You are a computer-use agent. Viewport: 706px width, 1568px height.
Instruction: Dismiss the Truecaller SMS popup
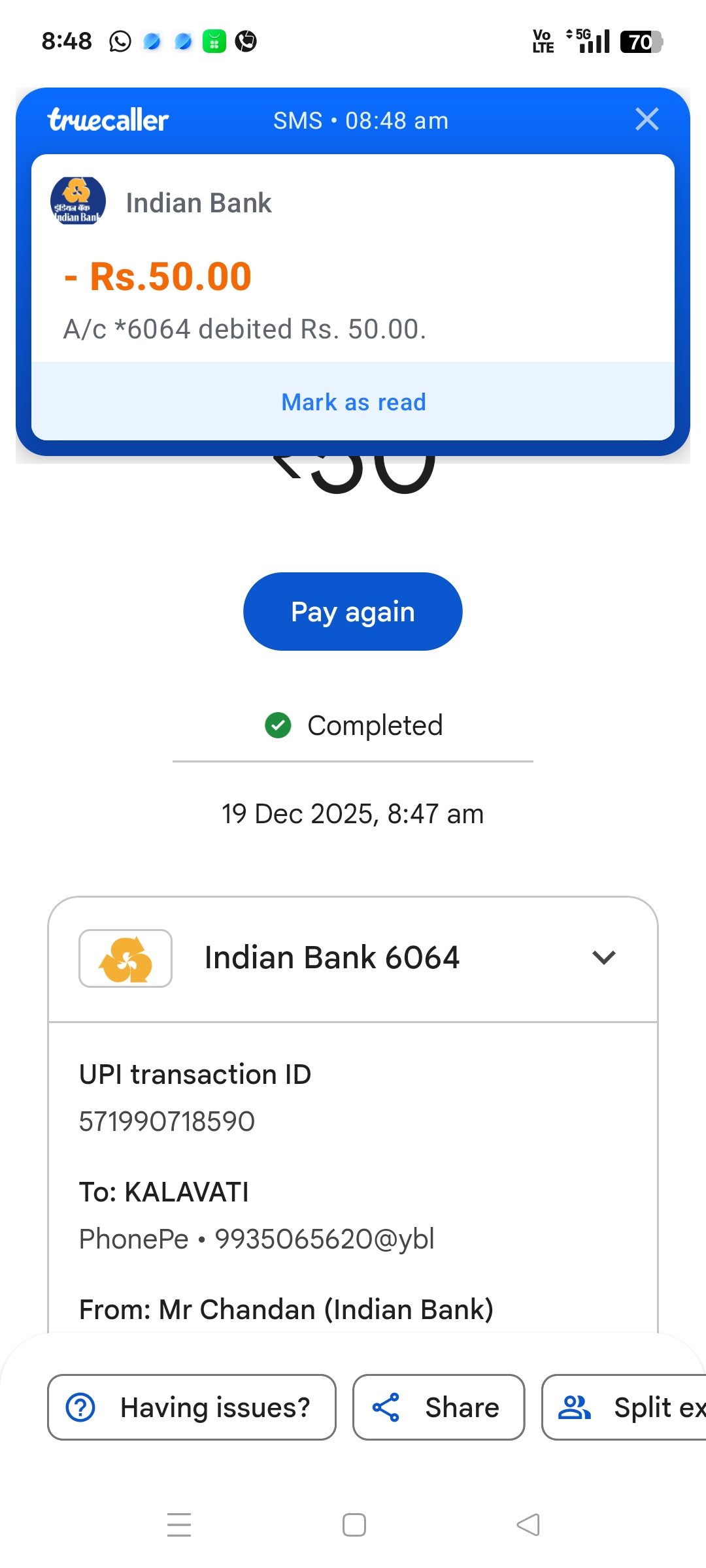pyautogui.click(x=647, y=120)
